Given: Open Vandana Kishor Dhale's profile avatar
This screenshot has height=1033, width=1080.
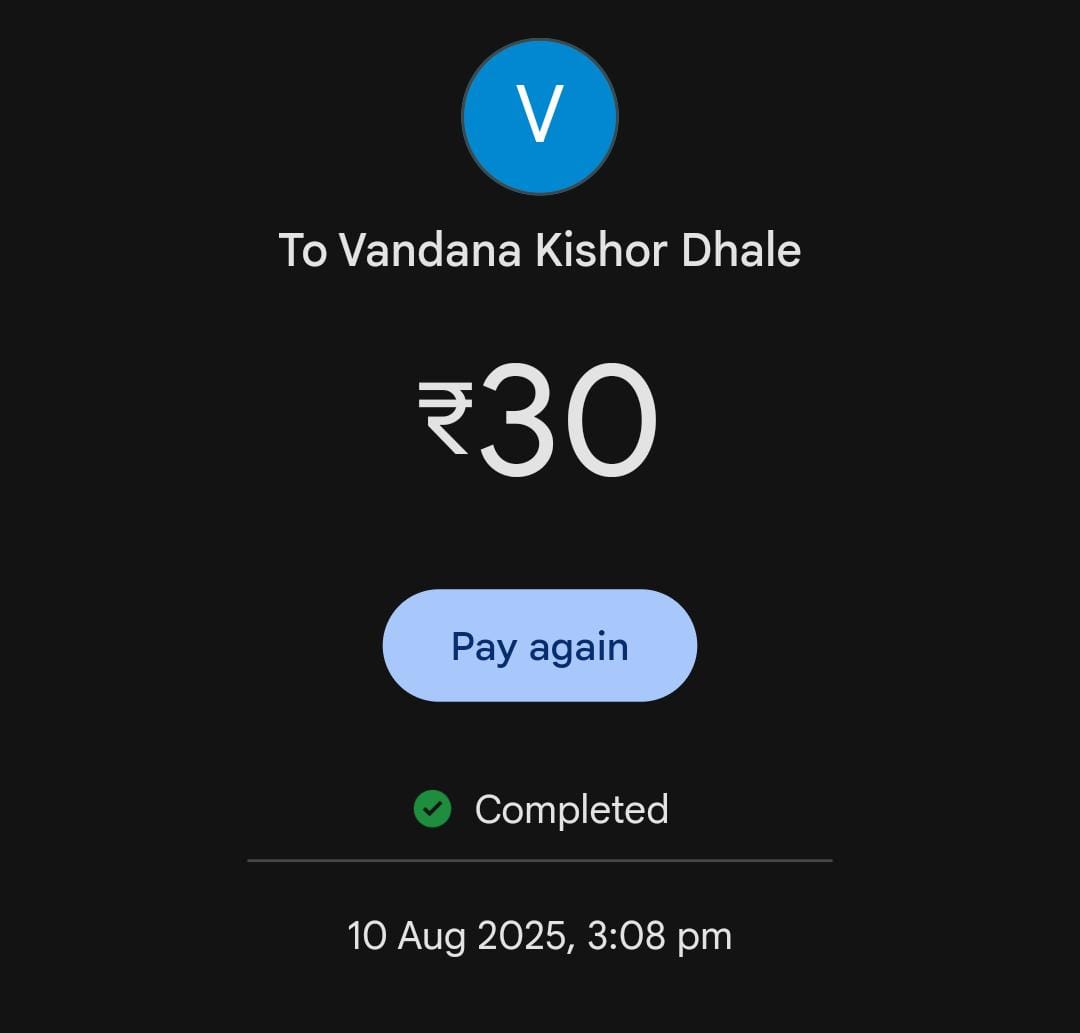Looking at the screenshot, I should coord(539,117).
